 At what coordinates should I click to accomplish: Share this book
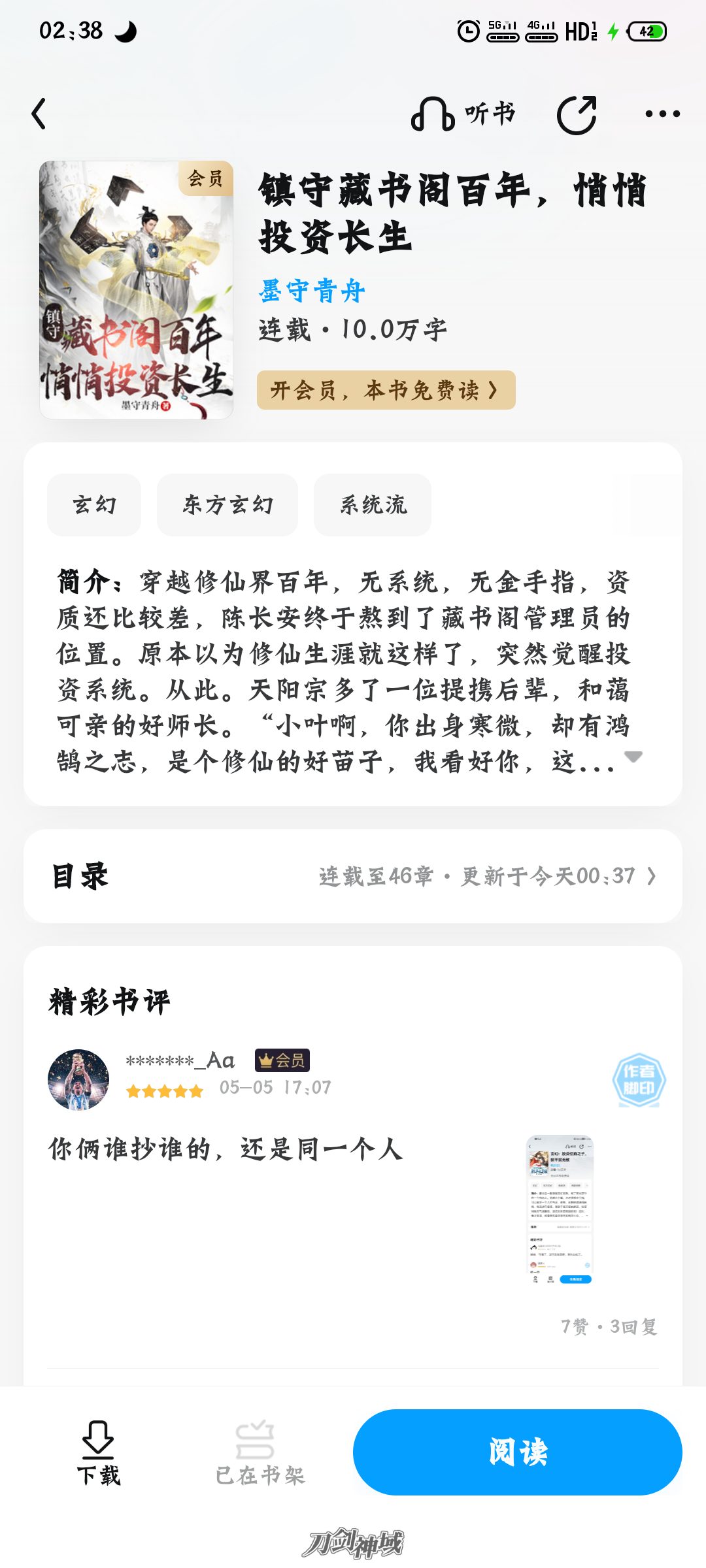[x=577, y=115]
